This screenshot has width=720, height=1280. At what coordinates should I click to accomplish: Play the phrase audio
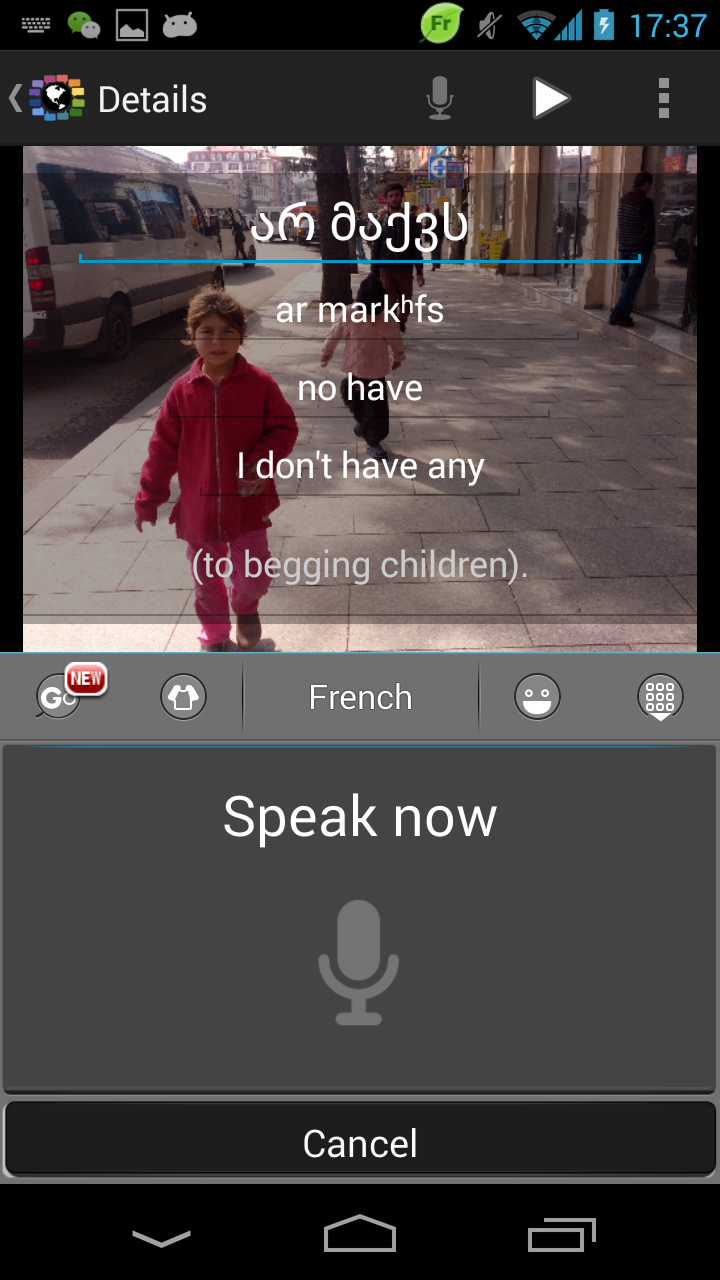coord(550,99)
